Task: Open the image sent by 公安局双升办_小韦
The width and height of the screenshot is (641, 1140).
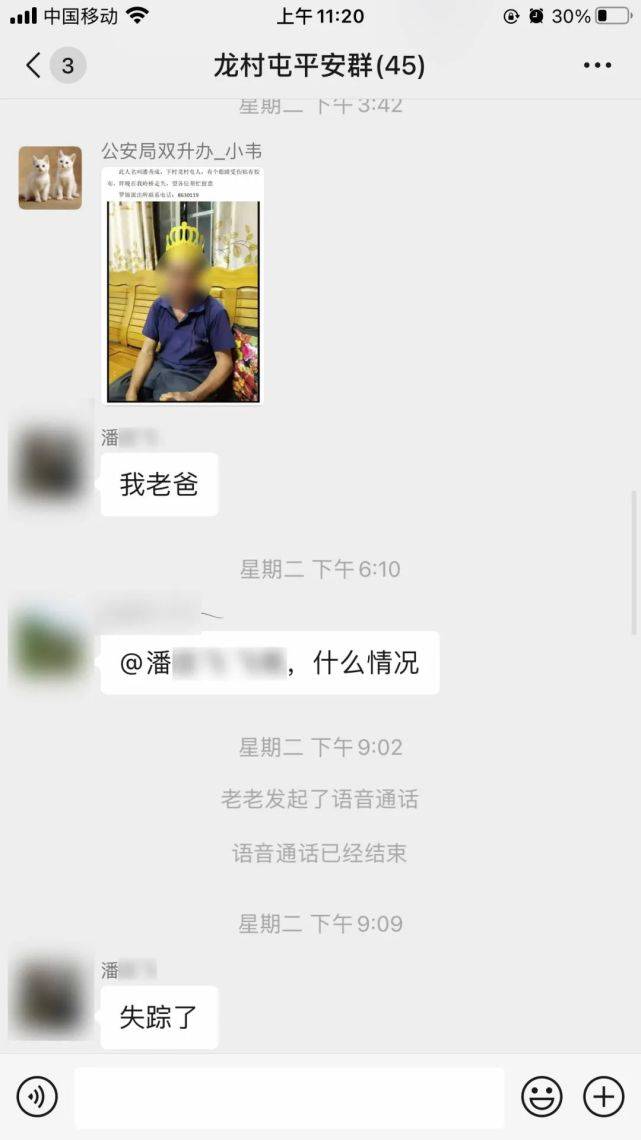Action: [x=182, y=285]
